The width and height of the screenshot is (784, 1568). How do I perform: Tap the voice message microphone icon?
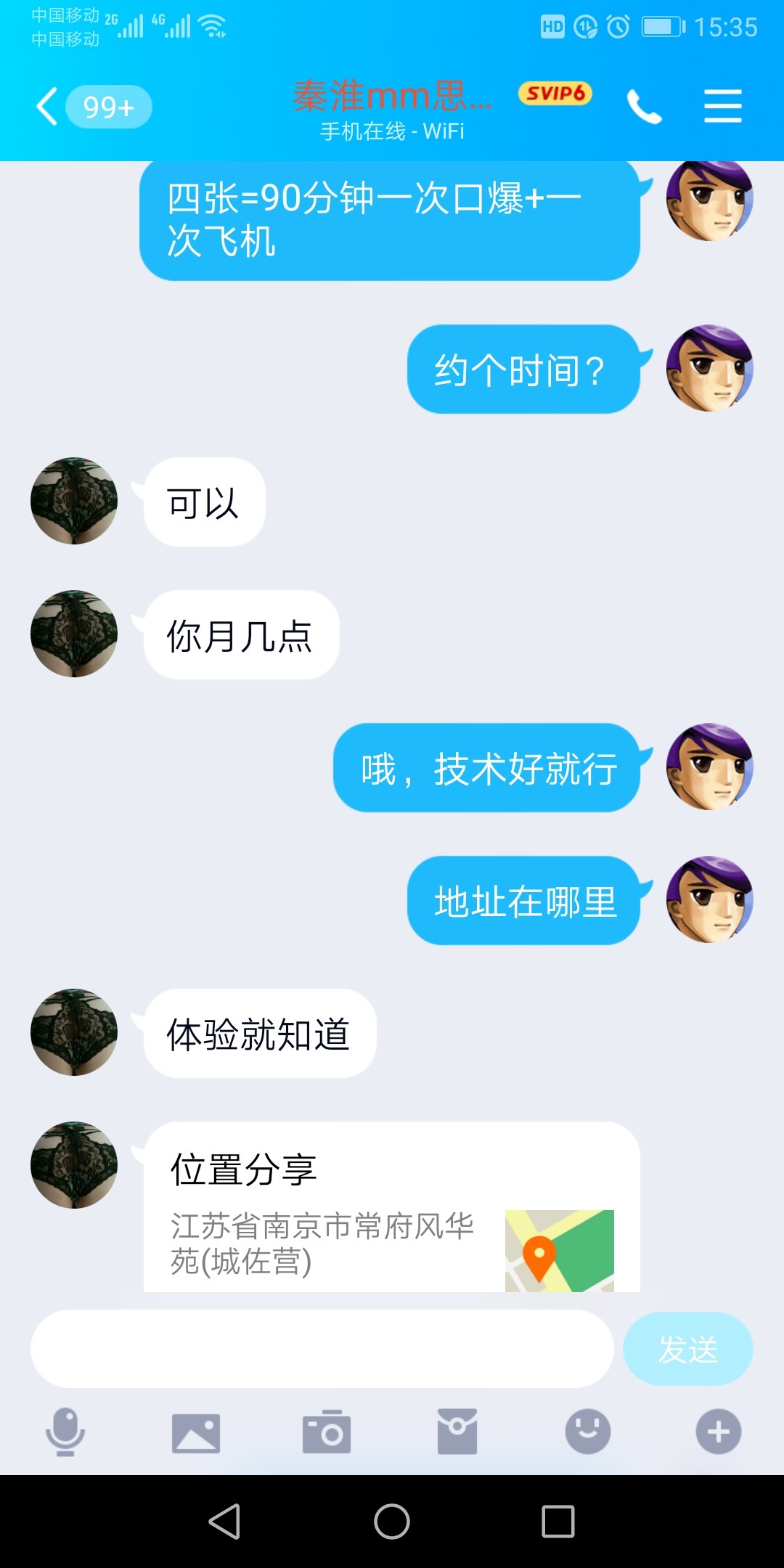66,1432
